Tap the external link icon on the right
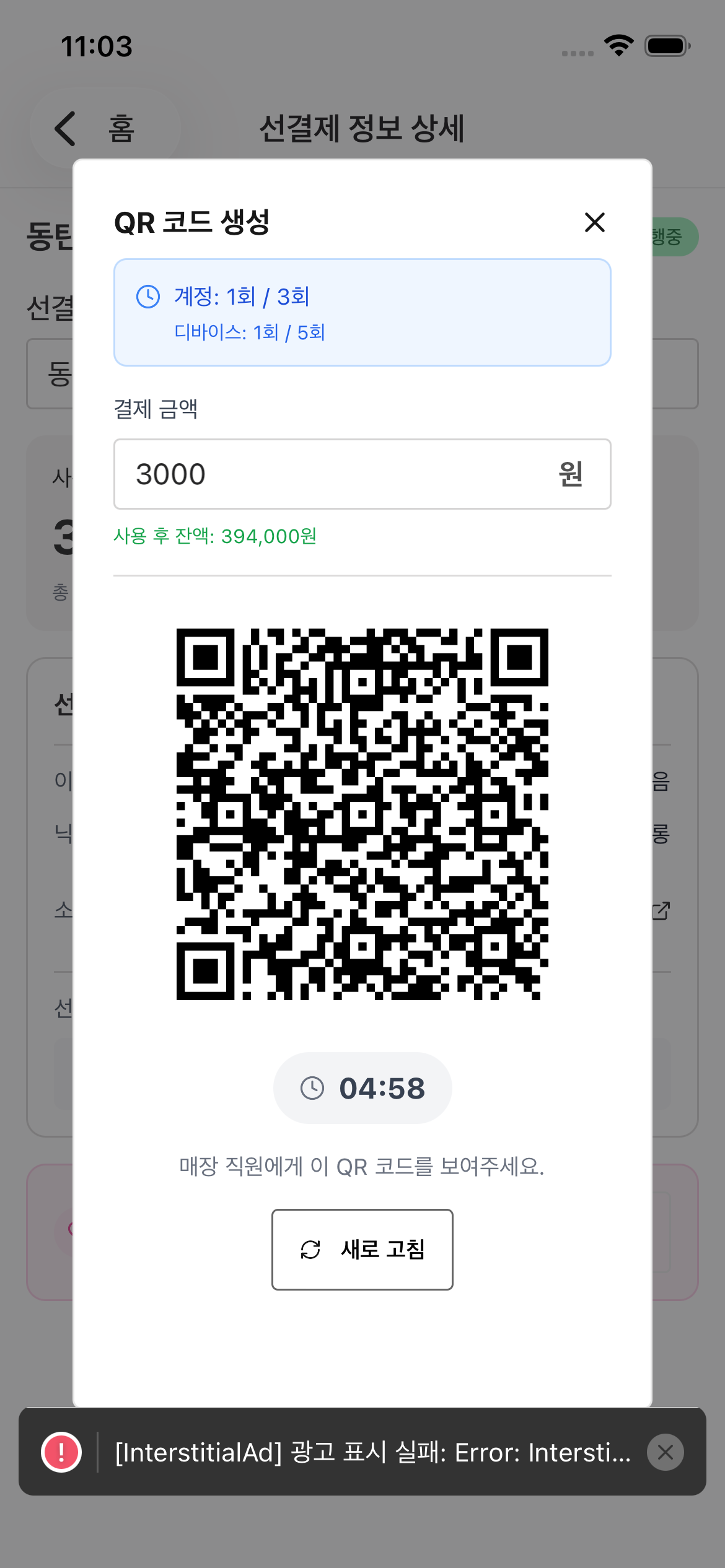Screen dimensions: 725x1568 click(x=662, y=911)
